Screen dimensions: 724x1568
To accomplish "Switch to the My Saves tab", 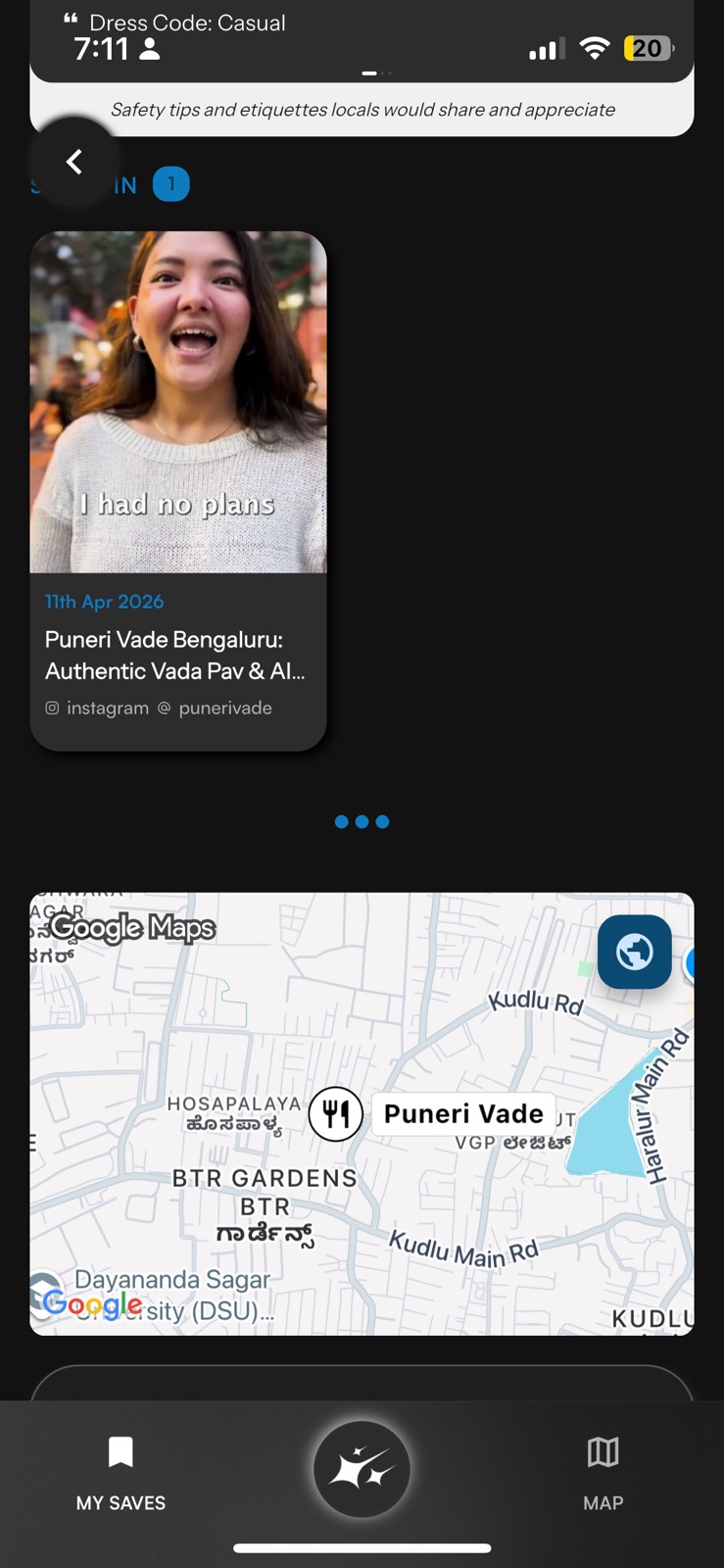I will pyautogui.click(x=121, y=1471).
